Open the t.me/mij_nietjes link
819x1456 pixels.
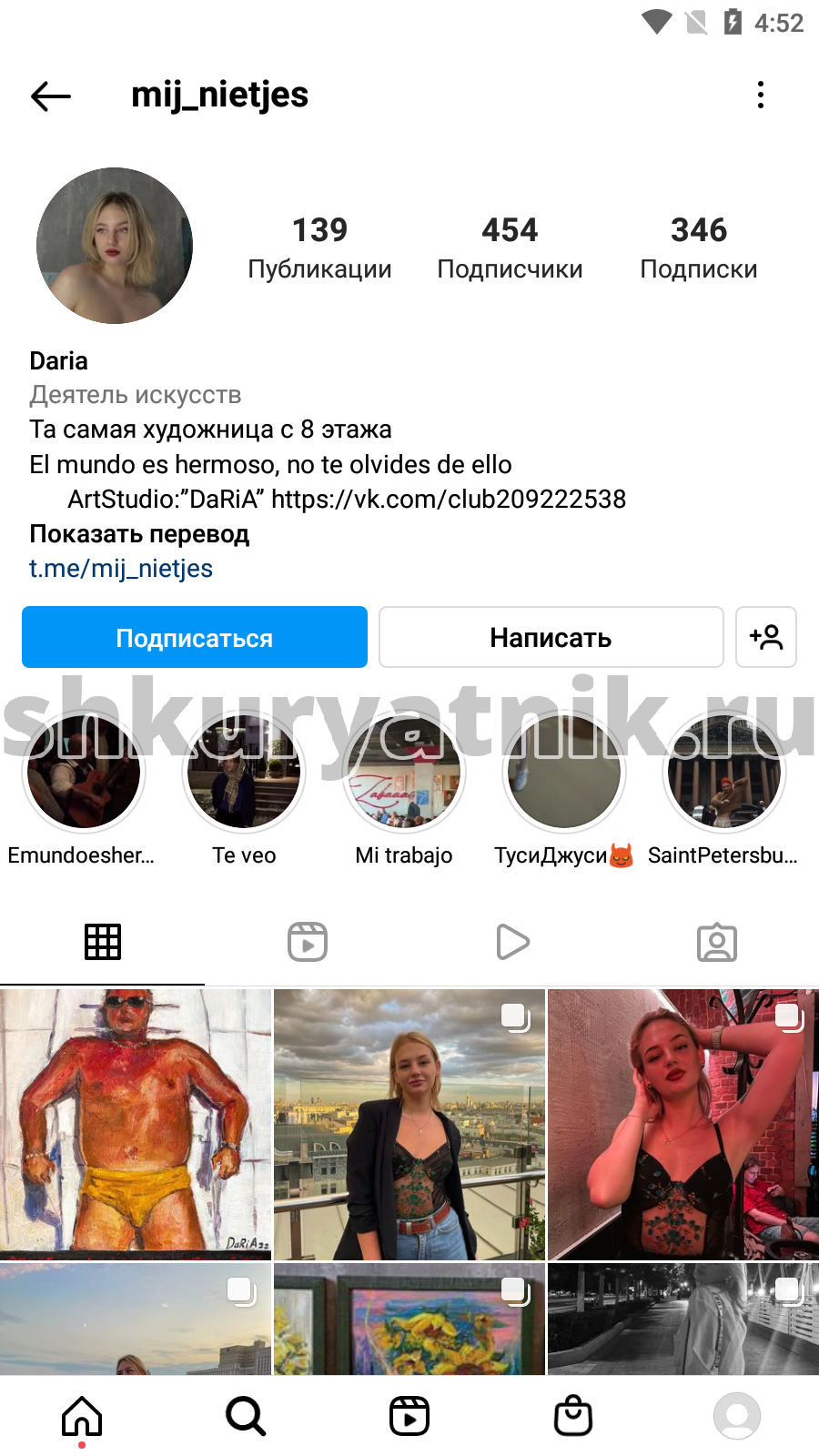[x=121, y=568]
